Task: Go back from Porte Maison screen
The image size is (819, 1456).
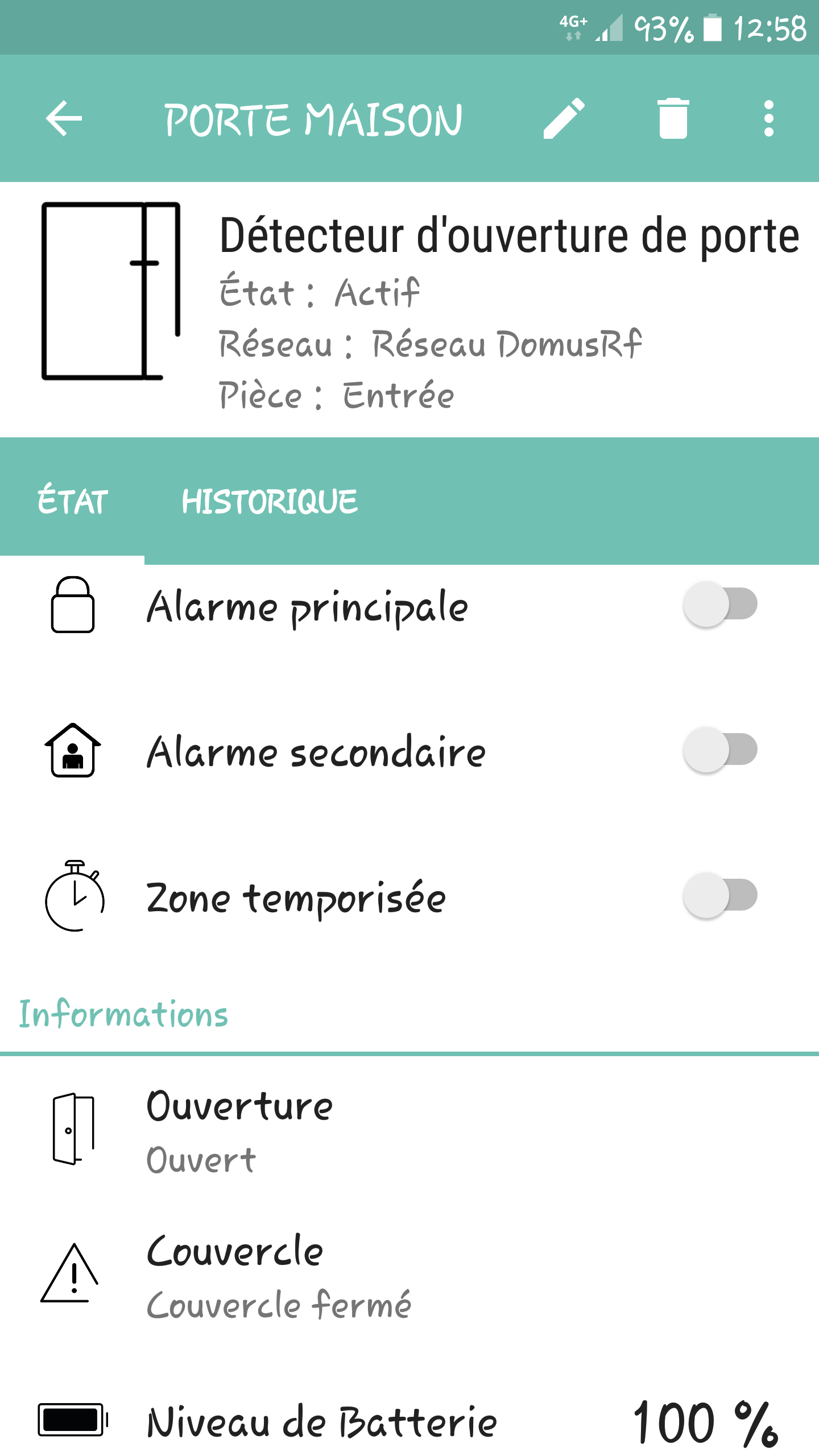Action: point(64,118)
